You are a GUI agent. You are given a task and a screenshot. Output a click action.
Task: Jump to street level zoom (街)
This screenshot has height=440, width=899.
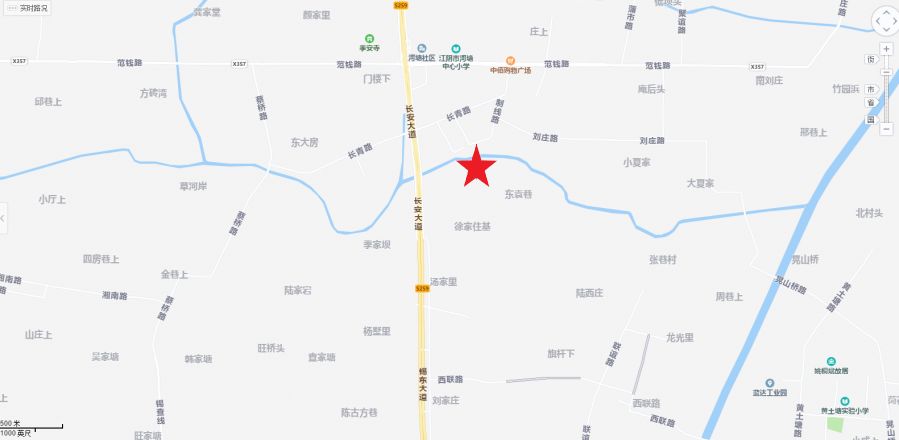[871, 59]
